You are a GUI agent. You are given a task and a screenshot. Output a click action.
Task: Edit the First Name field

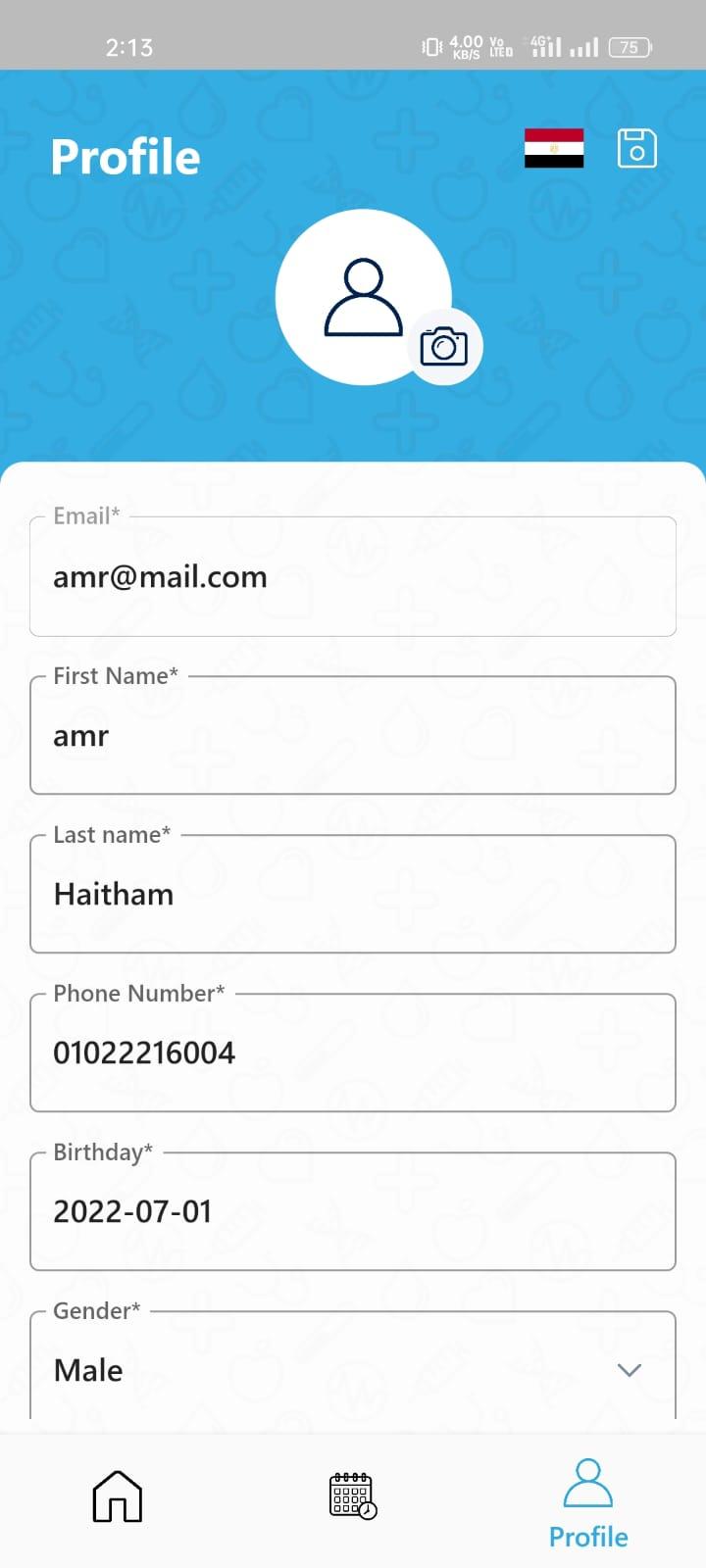353,735
